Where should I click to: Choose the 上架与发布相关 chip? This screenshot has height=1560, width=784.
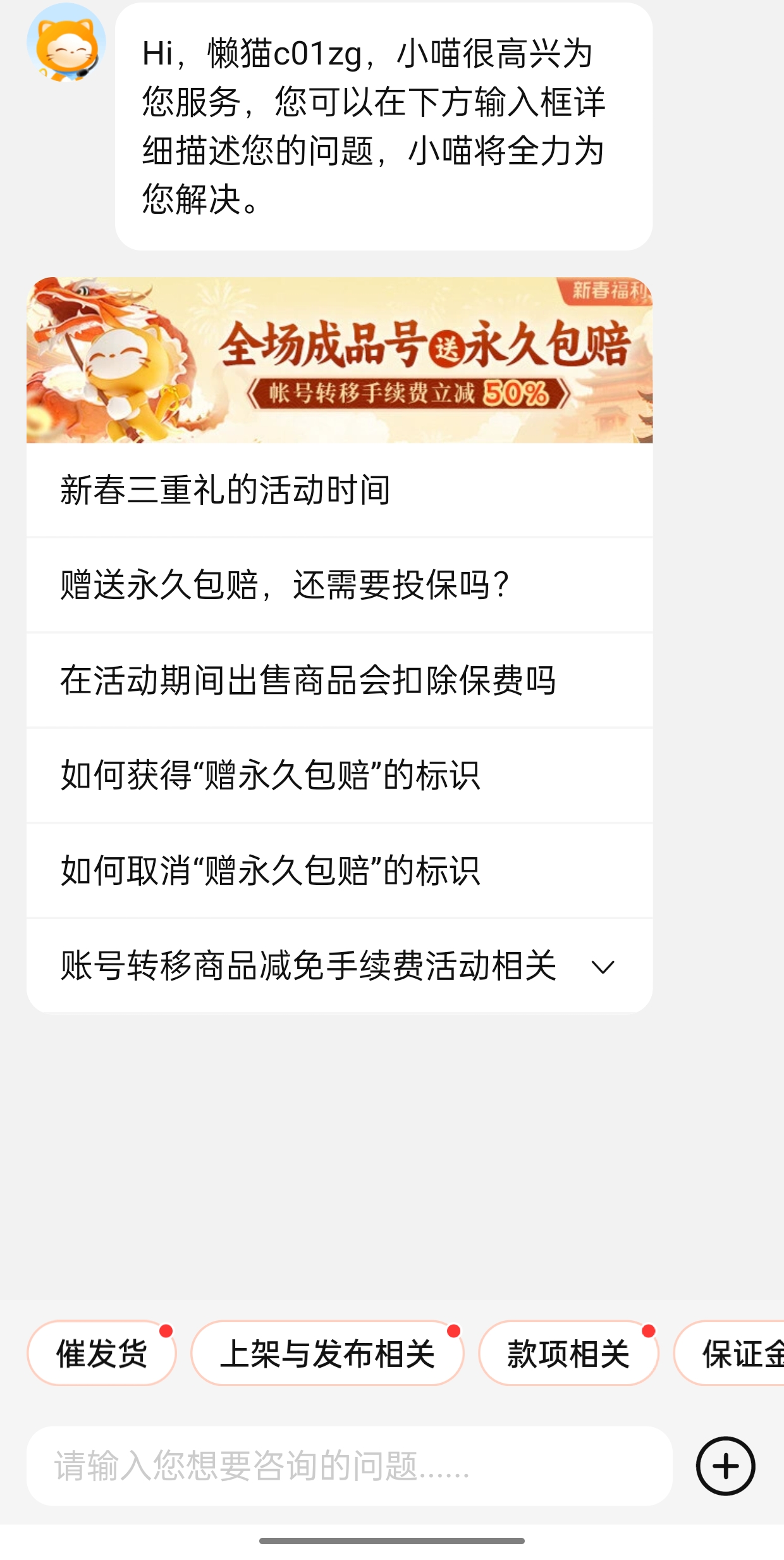pos(327,1353)
